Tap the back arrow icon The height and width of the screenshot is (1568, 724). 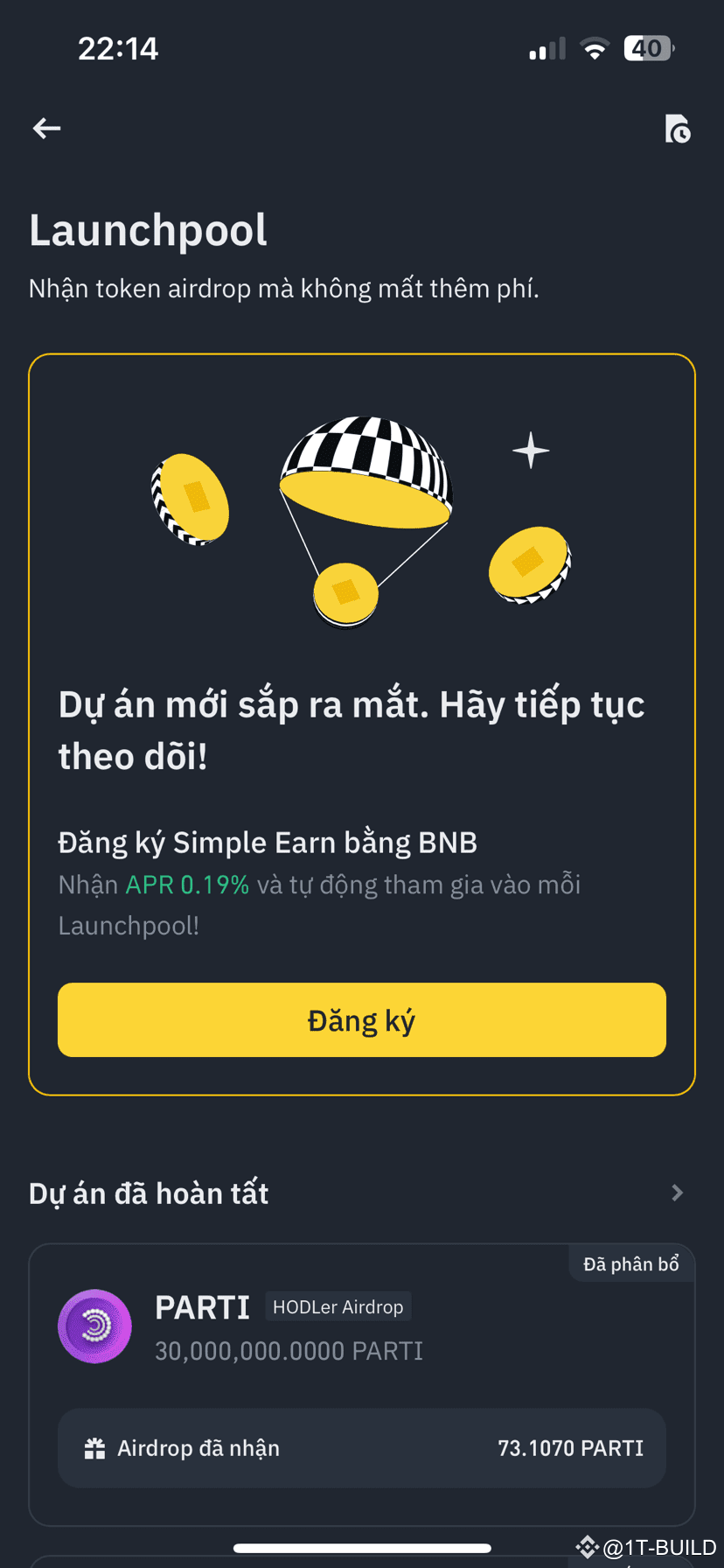45,128
